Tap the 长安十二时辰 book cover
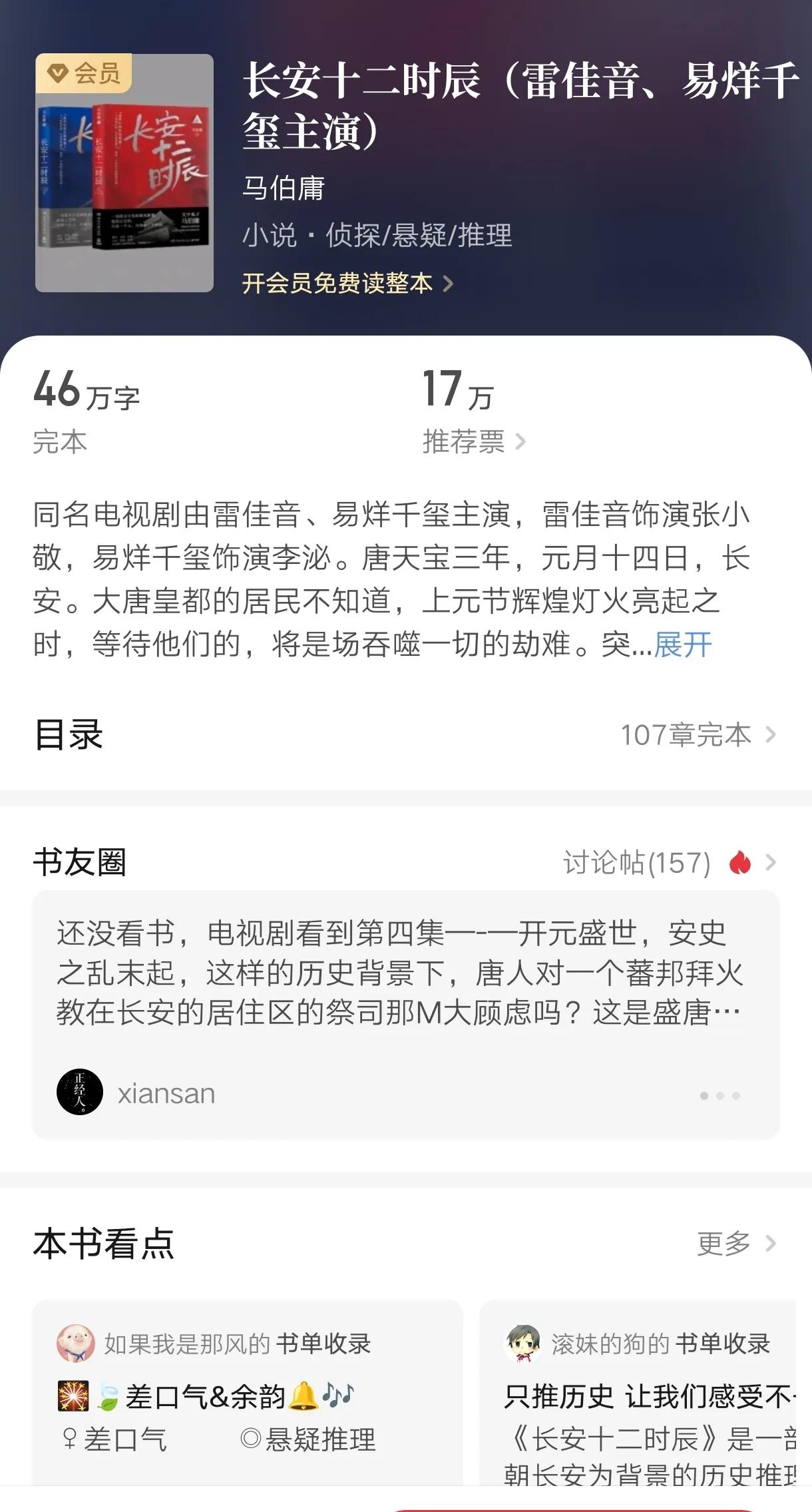 tap(124, 173)
